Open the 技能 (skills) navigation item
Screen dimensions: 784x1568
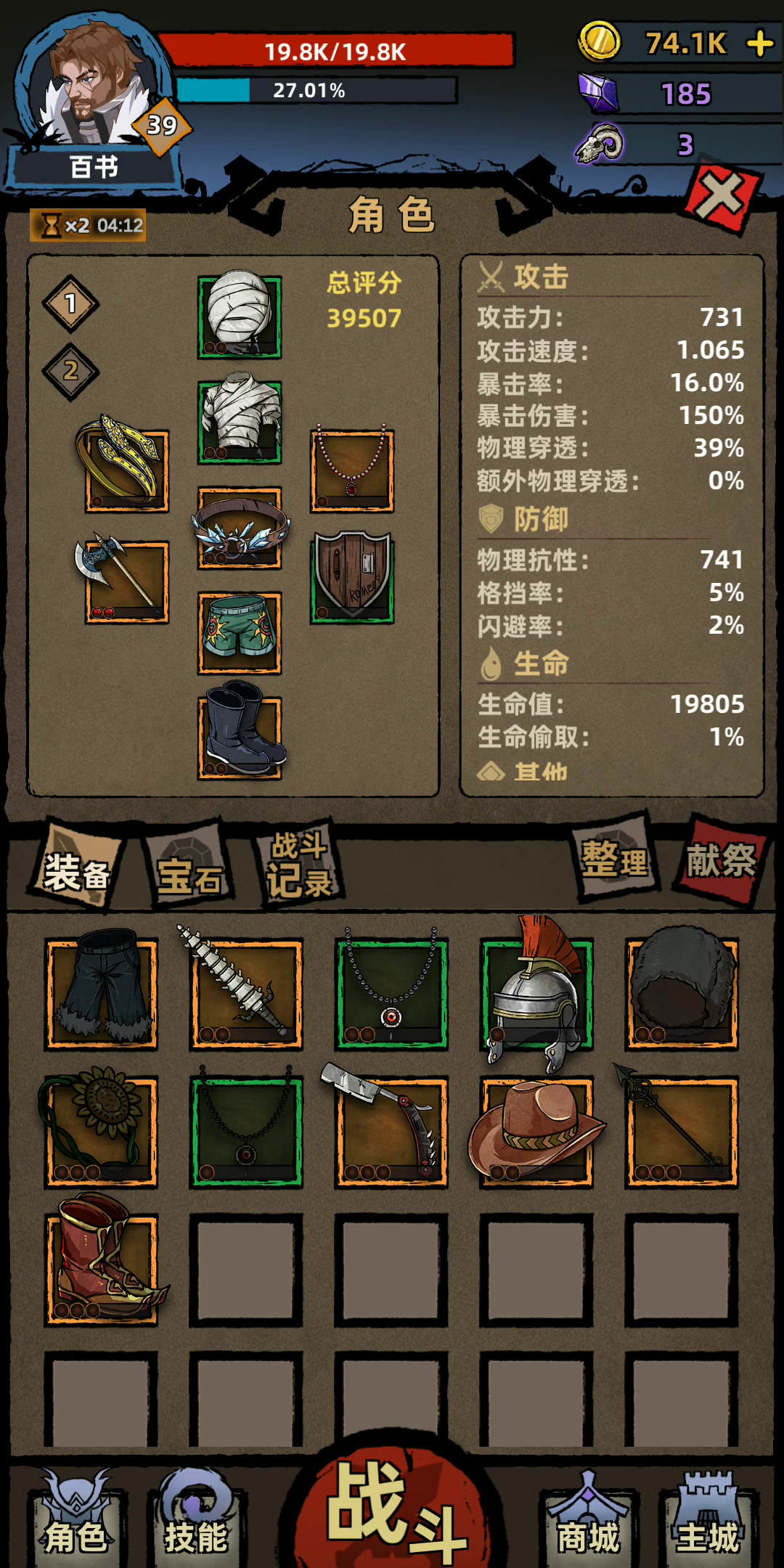tap(196, 1521)
